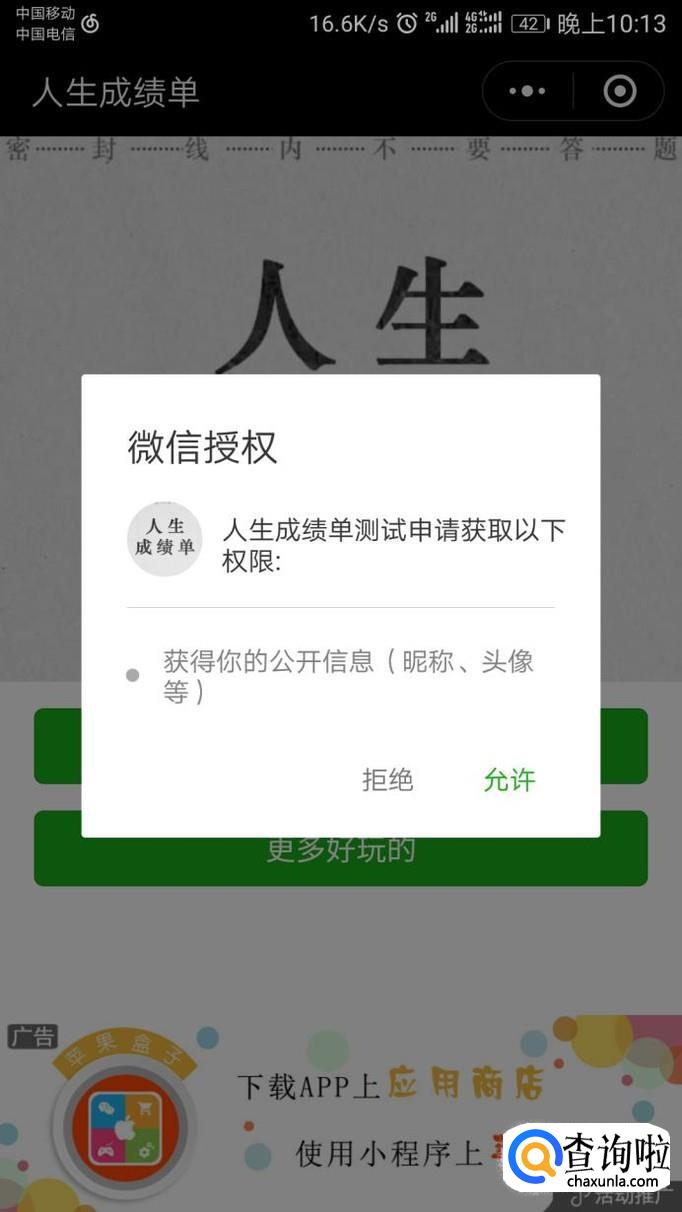Viewport: 682px width, 1212px height.
Task: Open the mini program three-dot menu
Action: pyautogui.click(x=527, y=92)
